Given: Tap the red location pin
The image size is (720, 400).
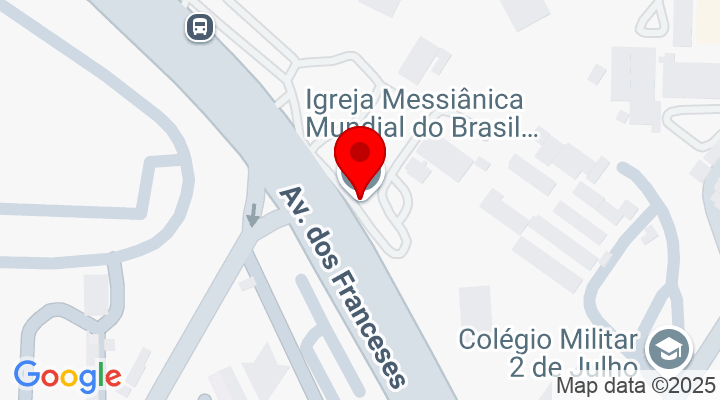Looking at the screenshot, I should click(x=359, y=157).
